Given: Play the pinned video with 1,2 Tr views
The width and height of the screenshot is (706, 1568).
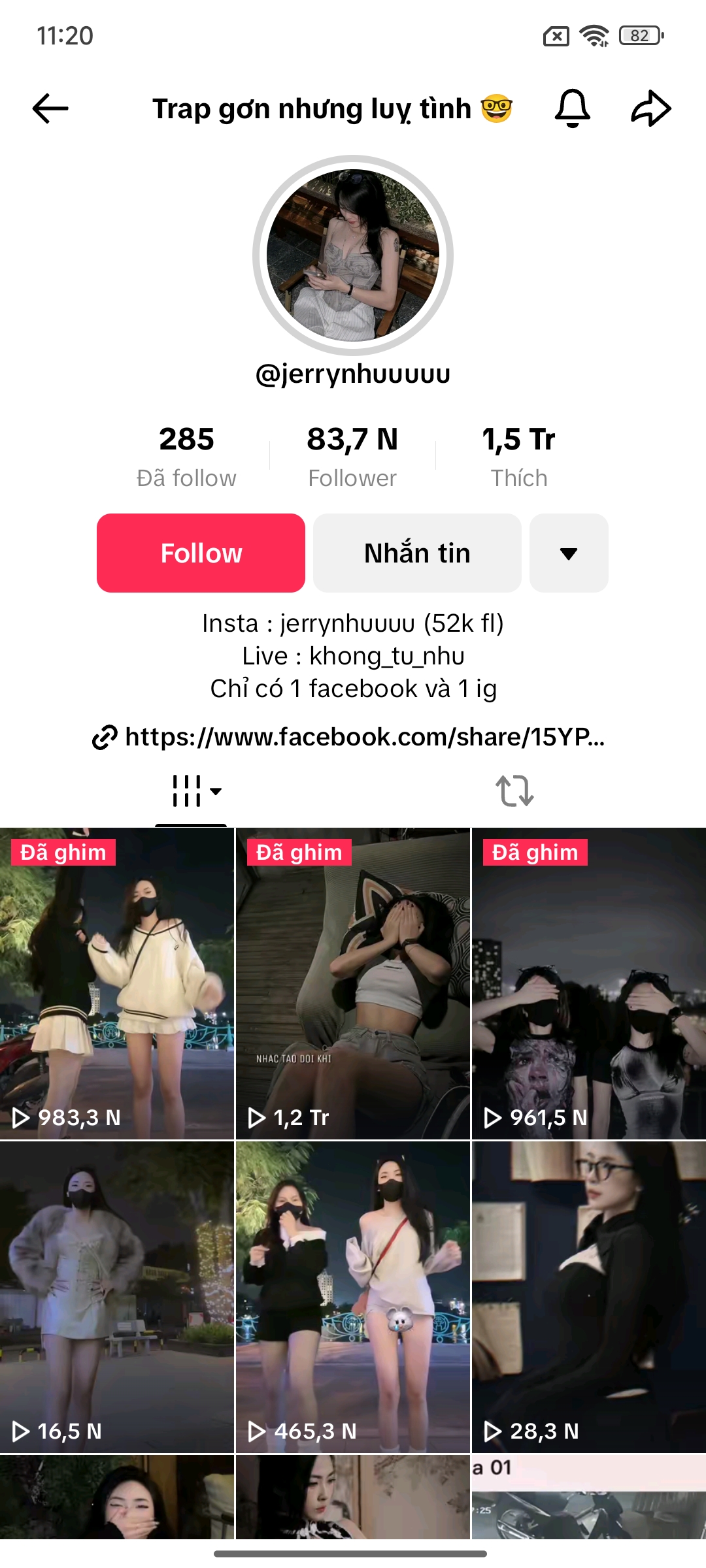Looking at the screenshot, I should coord(353,983).
